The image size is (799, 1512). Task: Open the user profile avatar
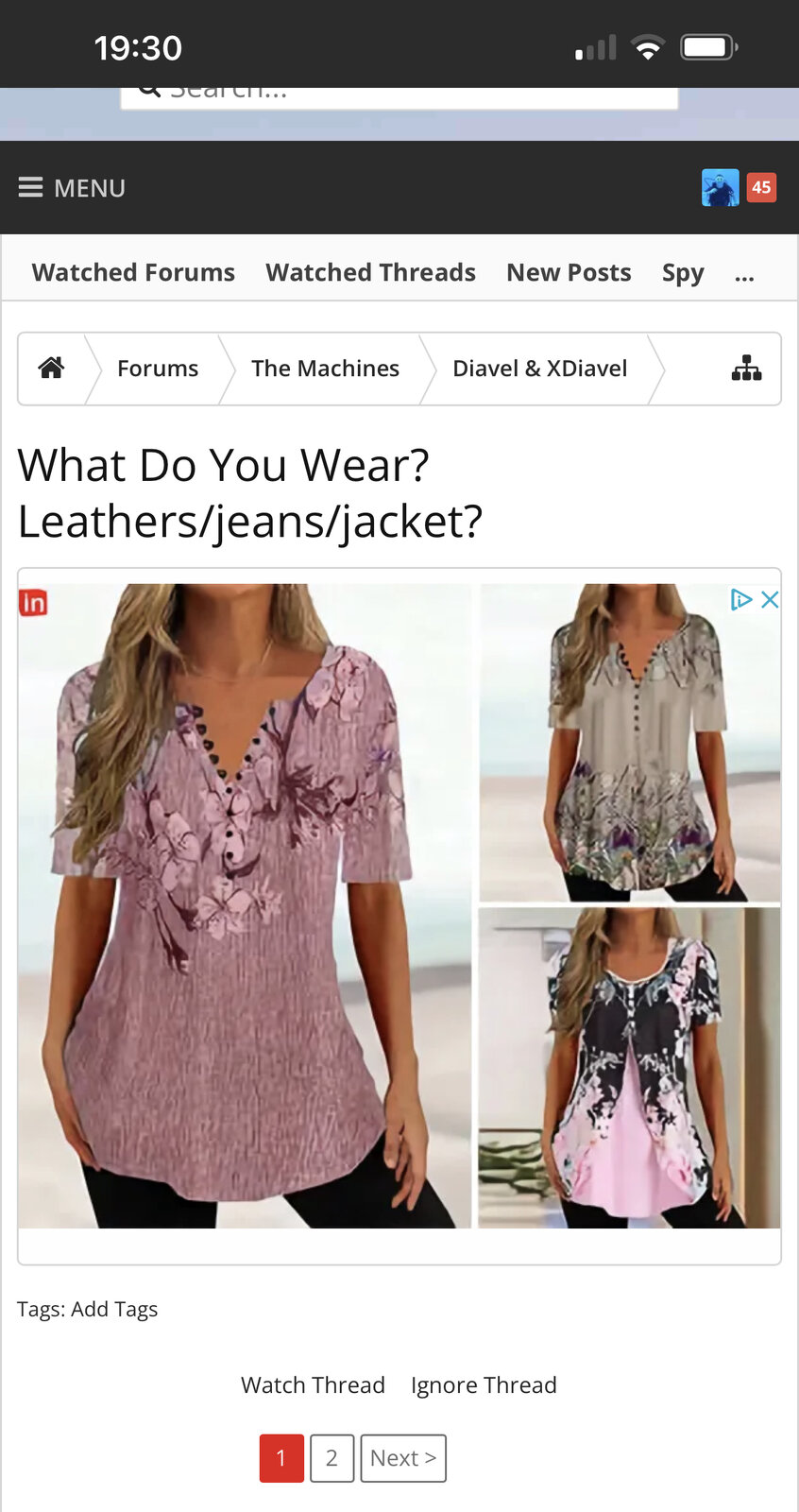(x=720, y=188)
